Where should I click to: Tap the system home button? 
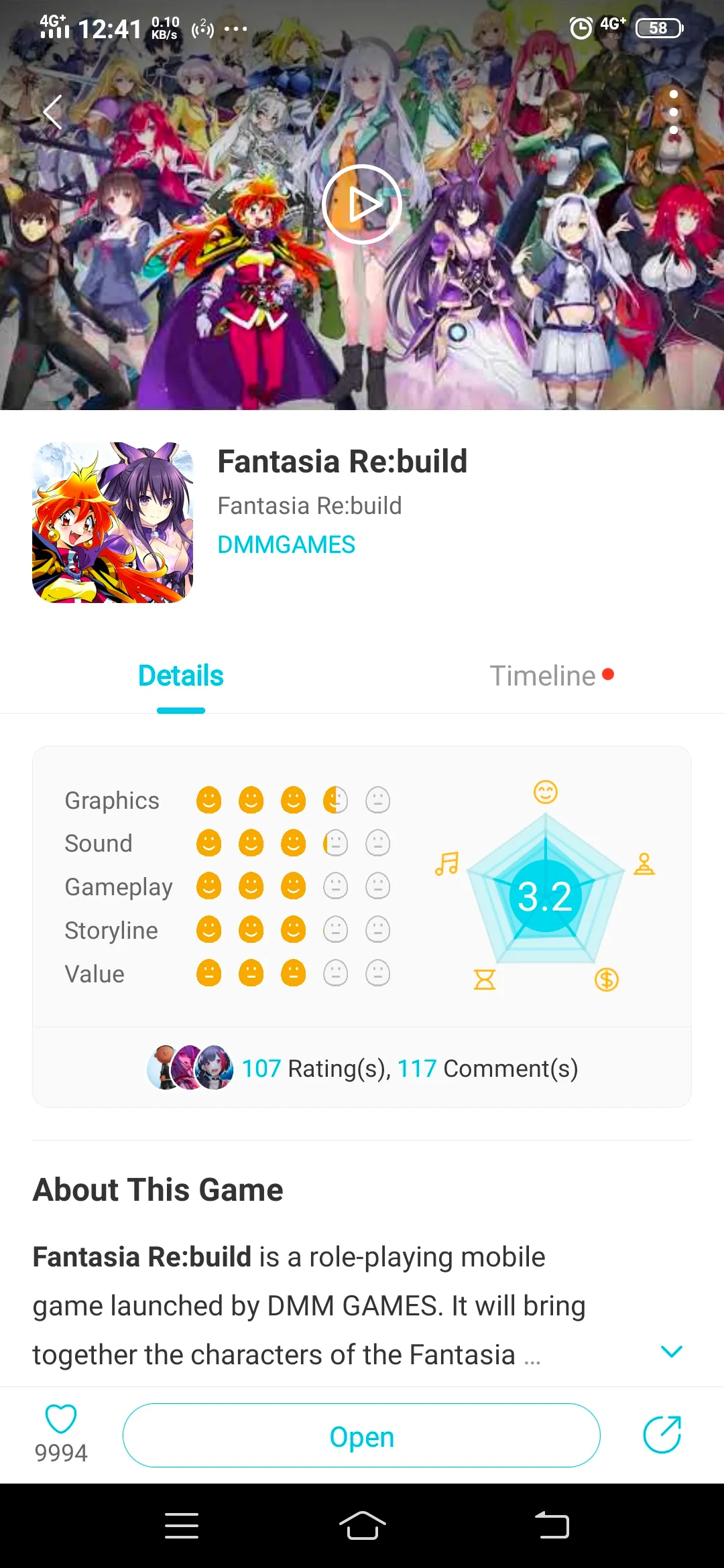[x=362, y=1526]
